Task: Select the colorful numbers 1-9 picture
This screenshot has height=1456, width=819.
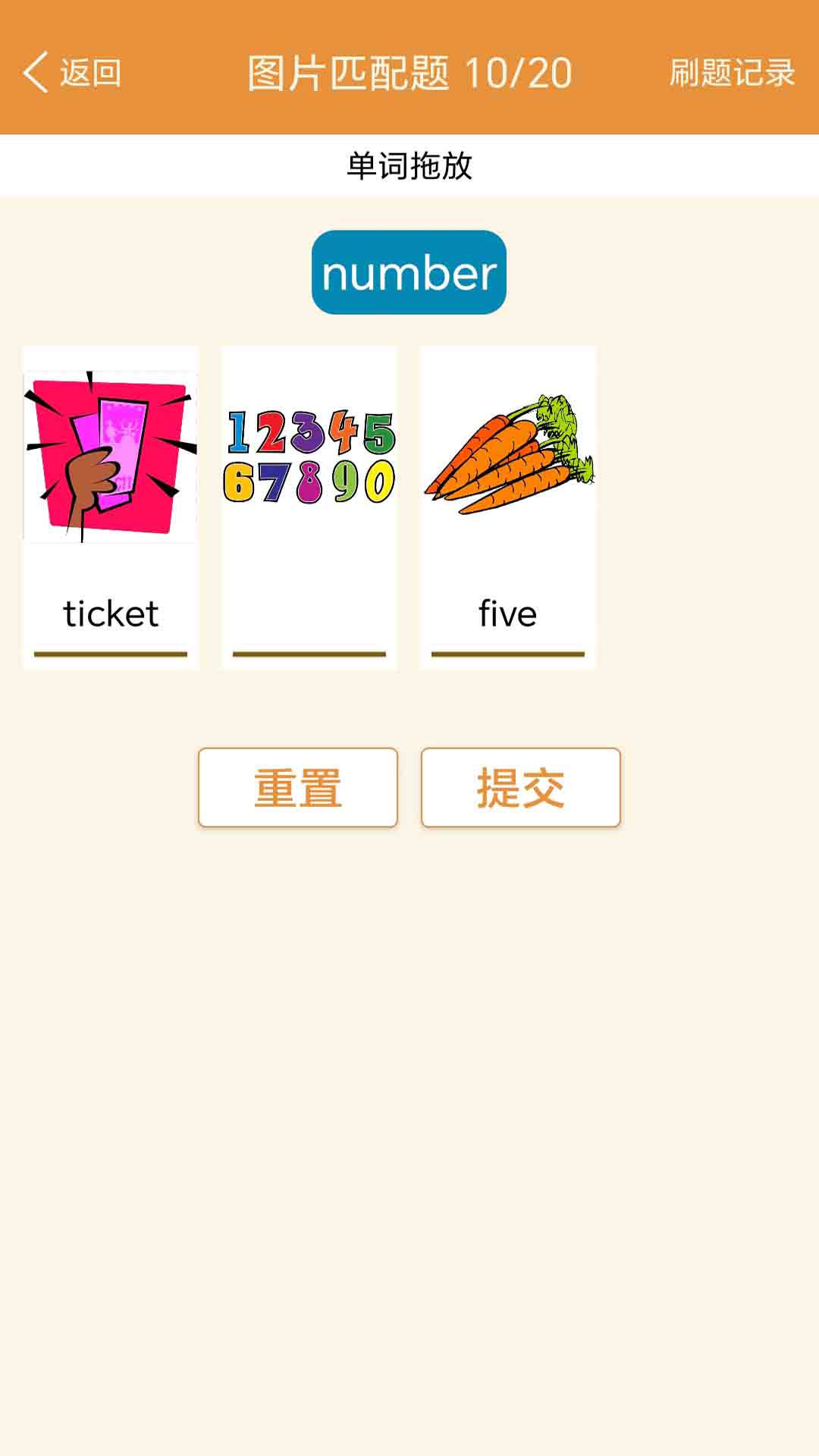Action: click(x=309, y=455)
